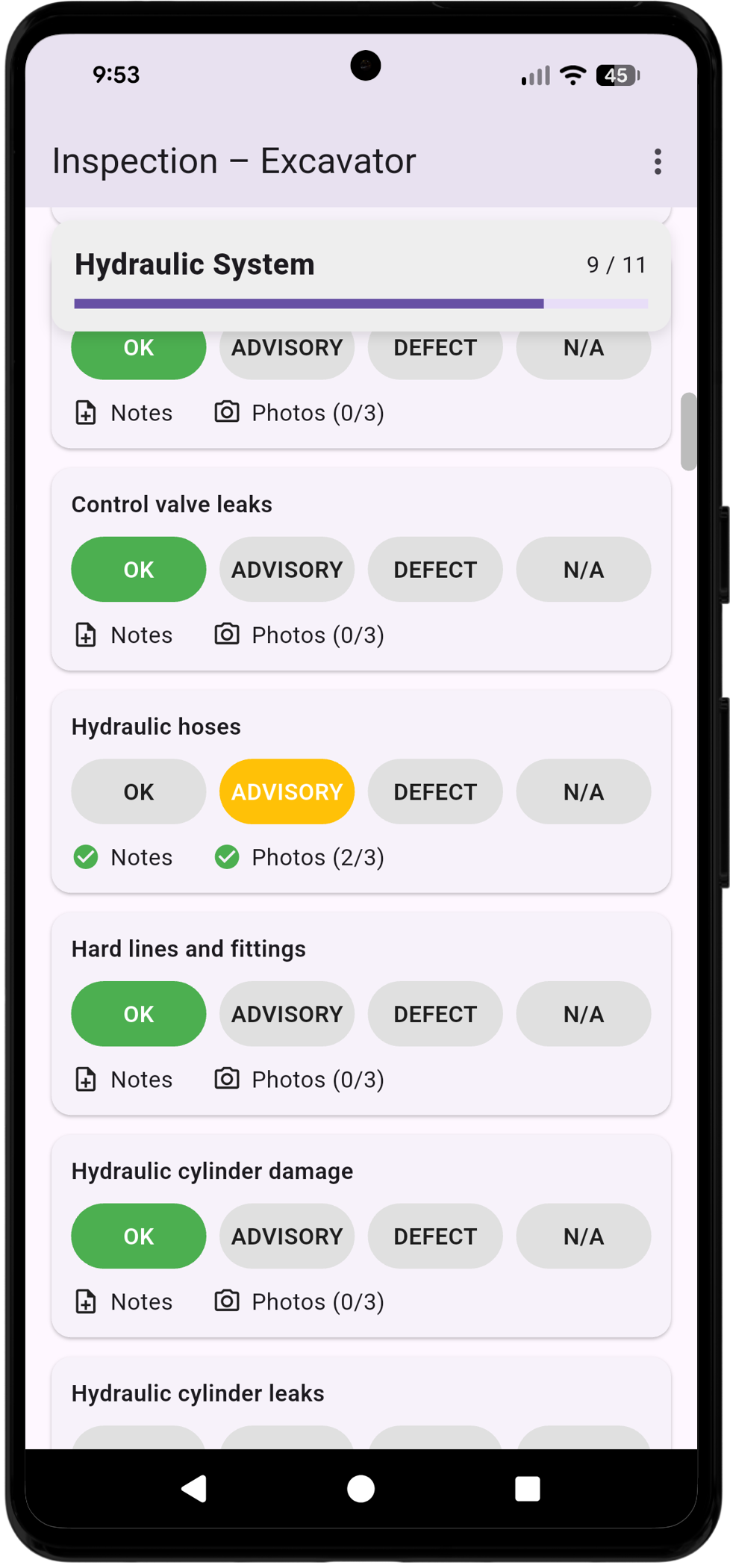Viewport: 730px width, 1568px height.
Task: View Photos (2/3) attached to Hydraulic hoses
Action: [299, 856]
